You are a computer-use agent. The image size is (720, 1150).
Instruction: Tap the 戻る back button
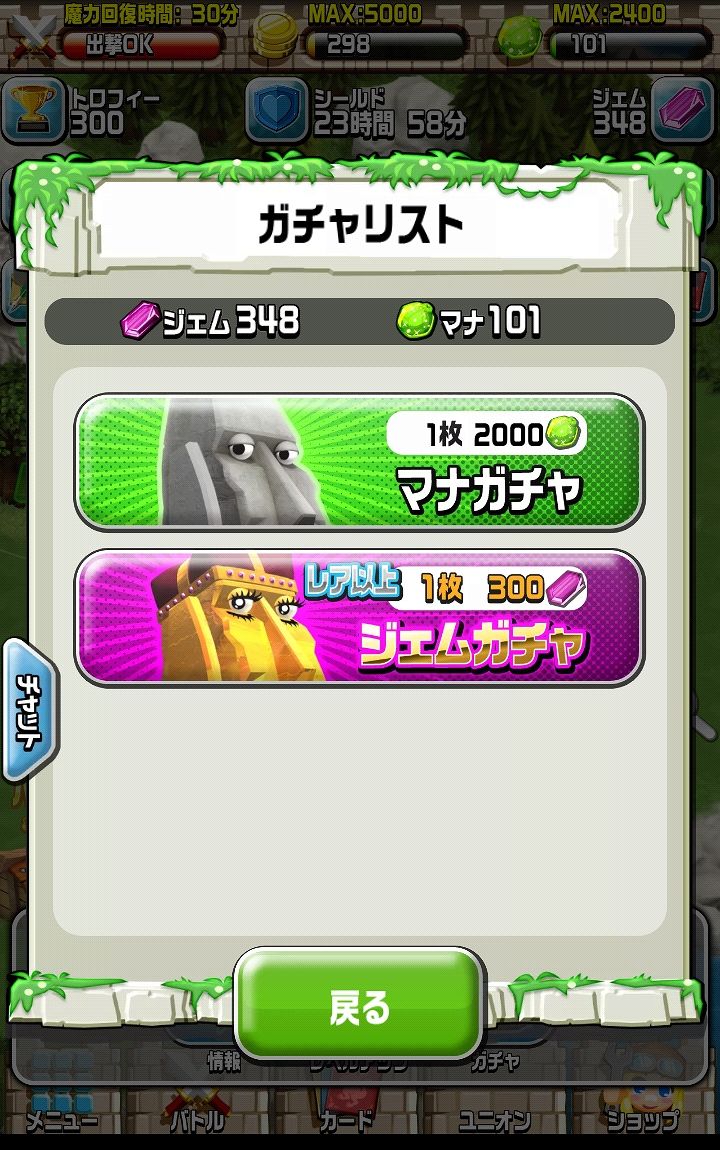(x=359, y=1005)
